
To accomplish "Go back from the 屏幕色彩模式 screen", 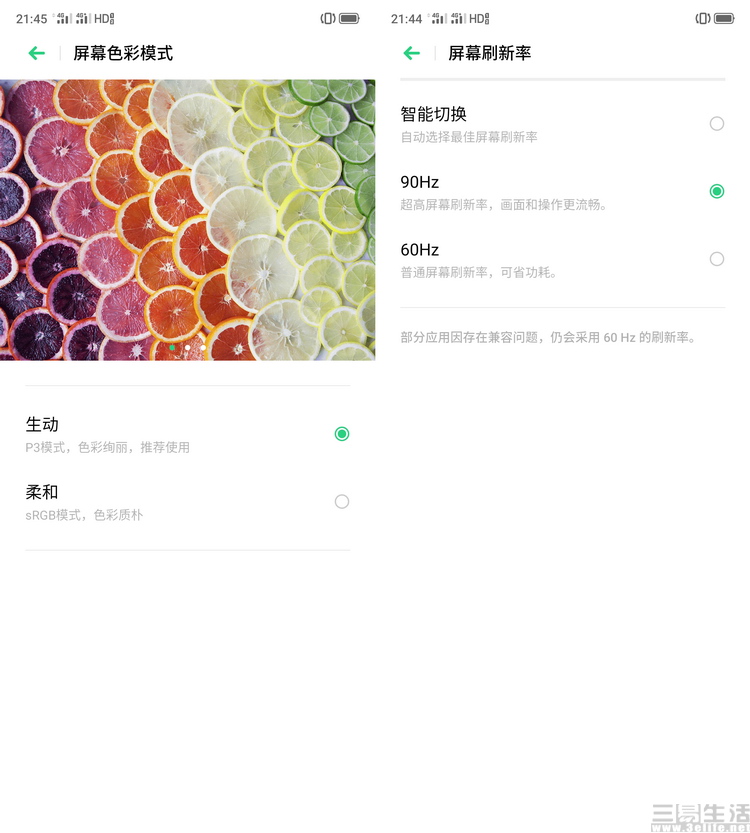I will [37, 53].
